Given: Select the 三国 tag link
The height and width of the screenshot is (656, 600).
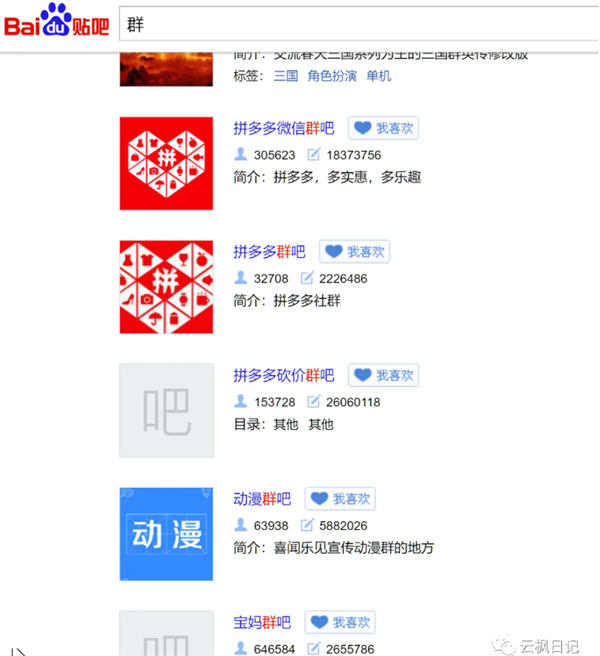Looking at the screenshot, I should (285, 76).
